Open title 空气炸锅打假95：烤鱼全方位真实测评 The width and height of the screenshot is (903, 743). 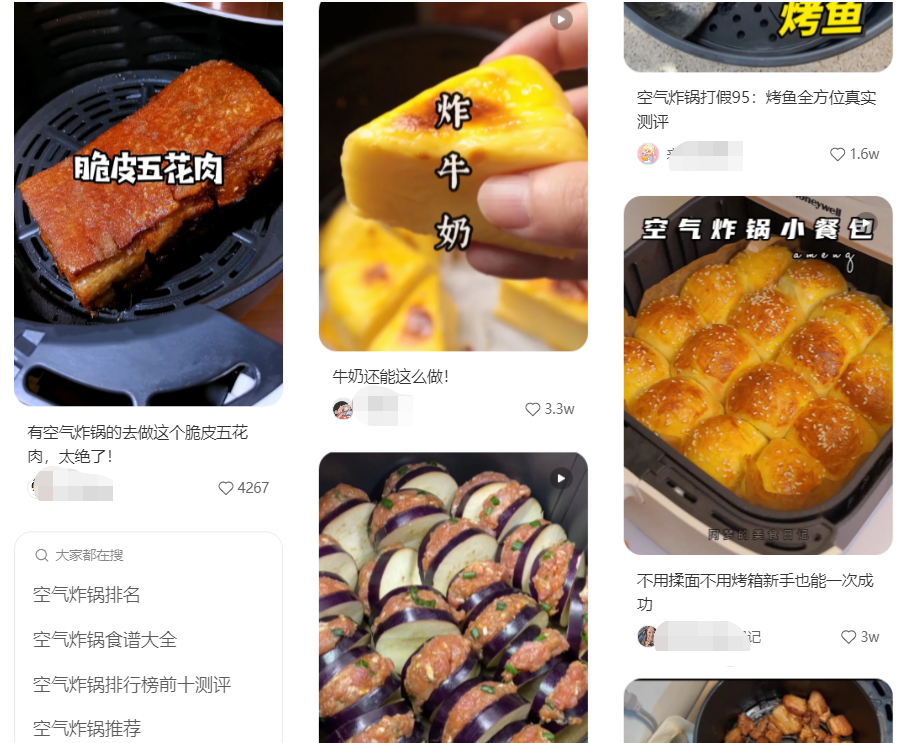[x=756, y=109]
